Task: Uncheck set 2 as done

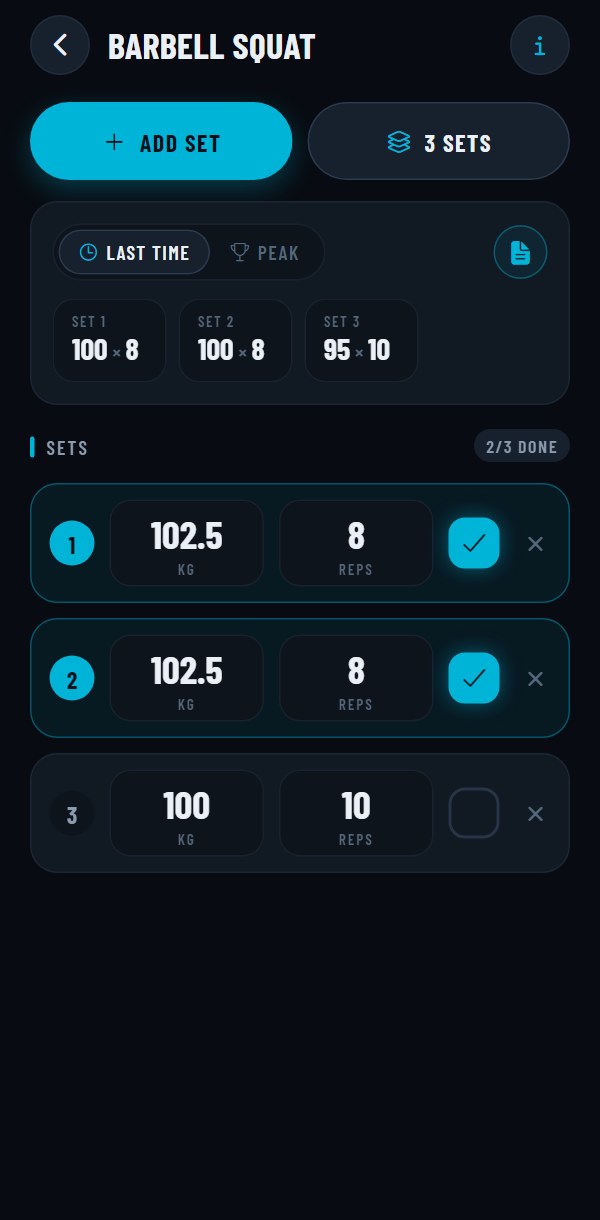Action: pos(474,678)
